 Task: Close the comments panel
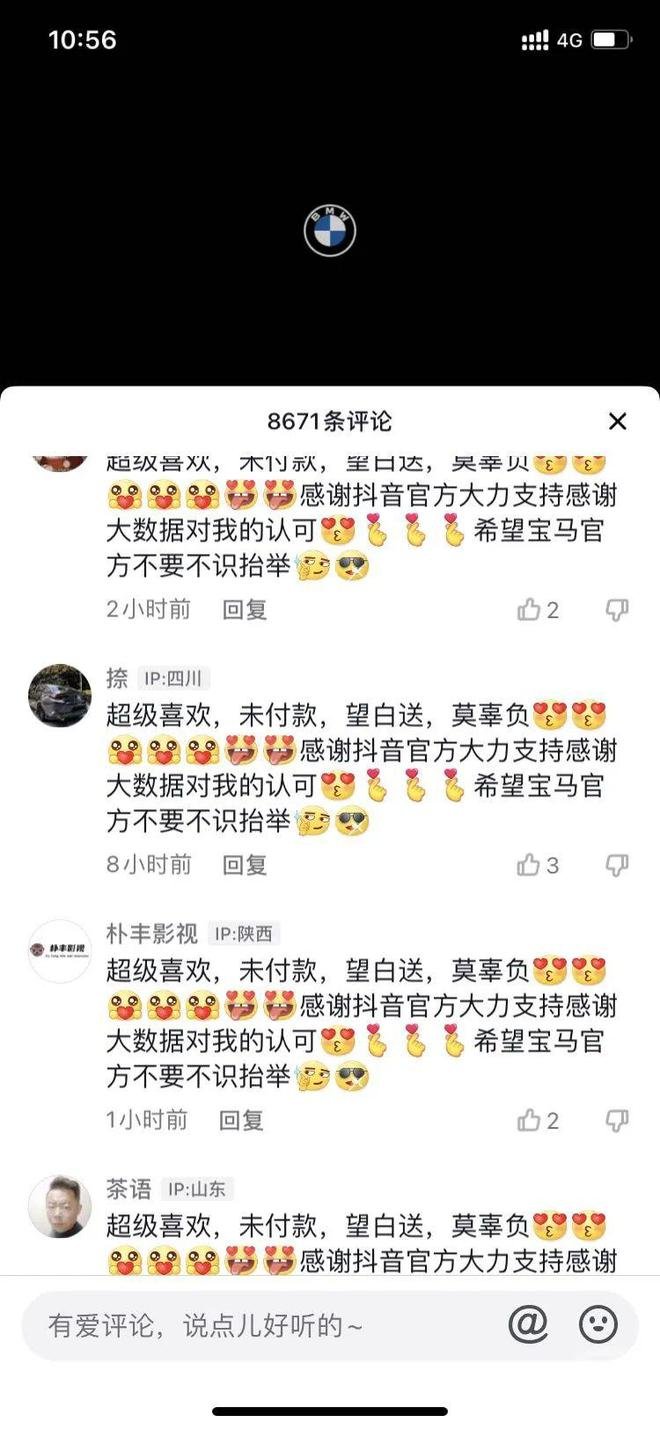pos(618,421)
